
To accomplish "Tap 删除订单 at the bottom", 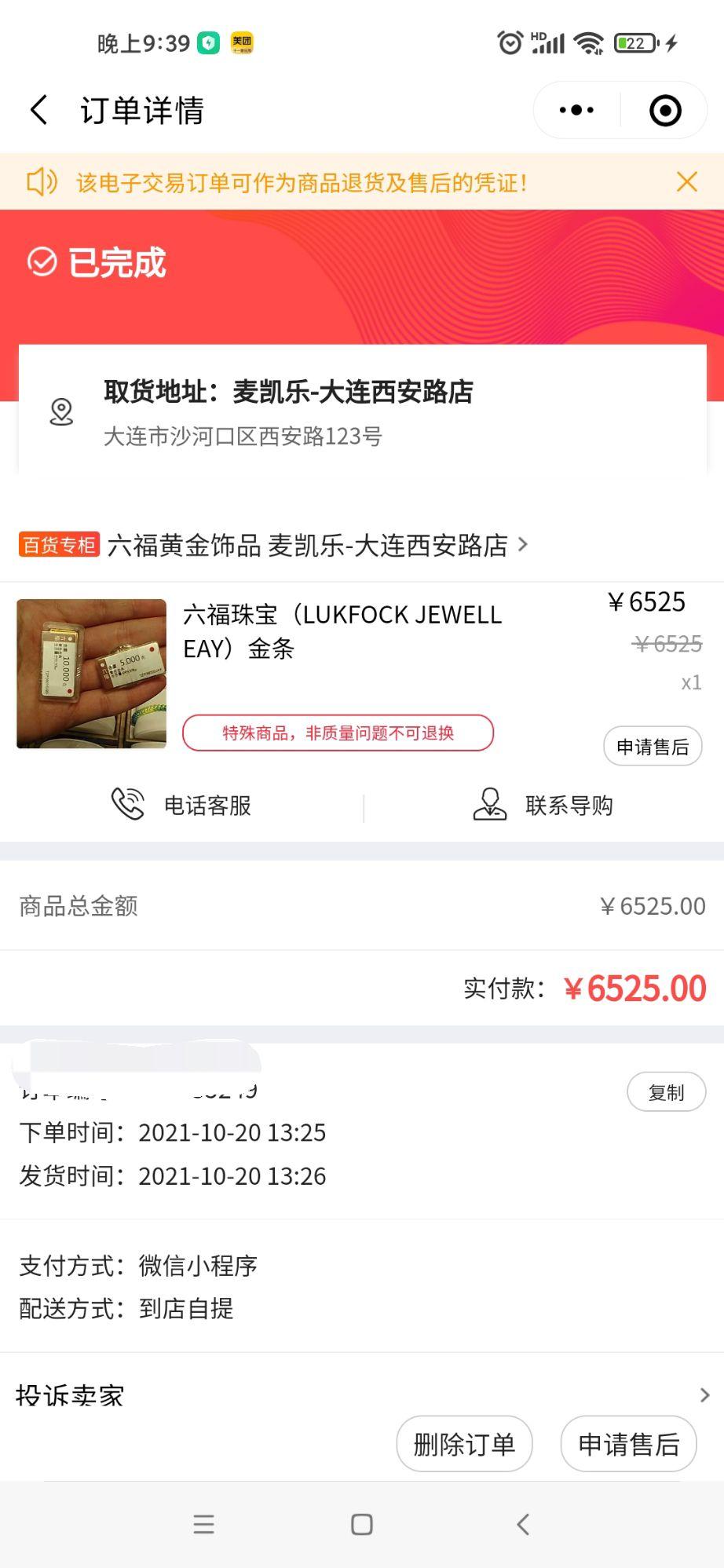I will 464,1444.
